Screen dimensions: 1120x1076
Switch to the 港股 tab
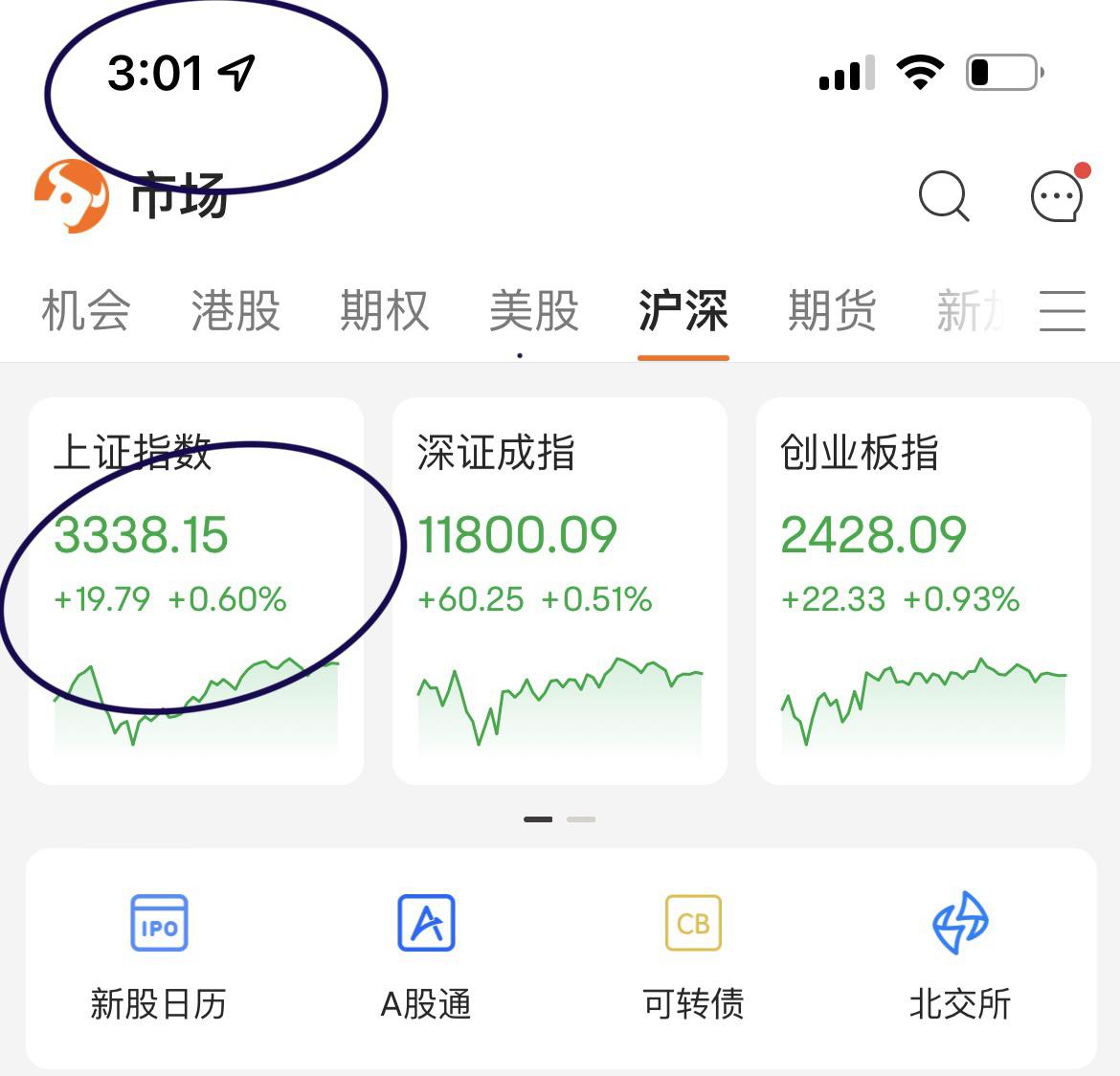[235, 311]
